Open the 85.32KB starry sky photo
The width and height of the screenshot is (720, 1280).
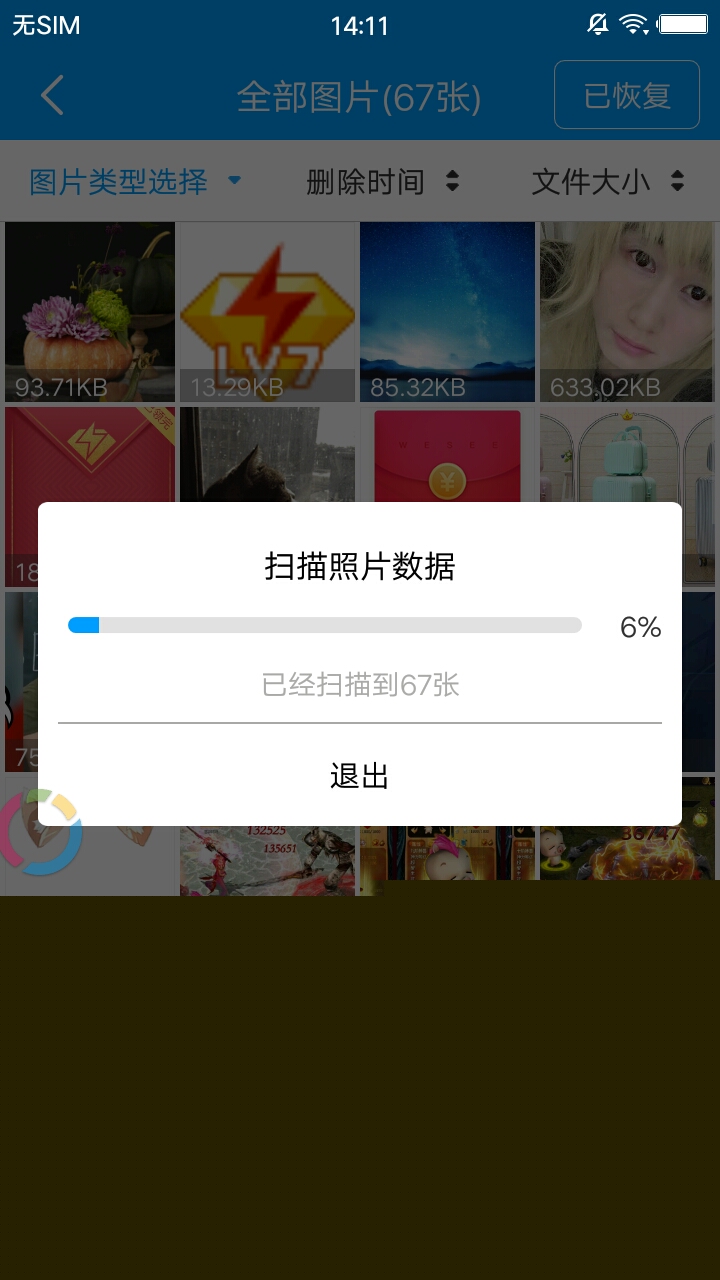[447, 311]
